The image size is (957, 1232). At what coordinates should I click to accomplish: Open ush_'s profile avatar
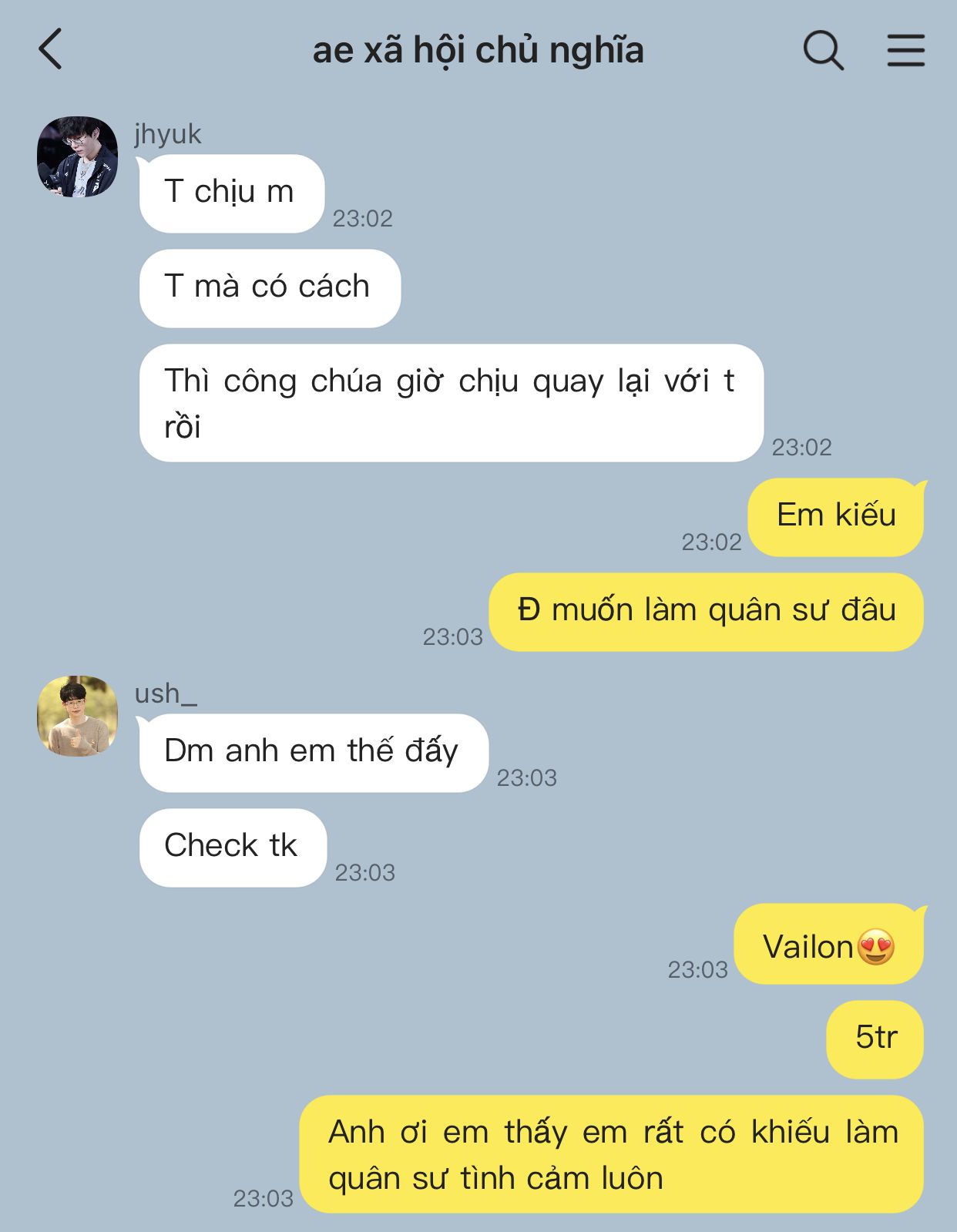tap(77, 716)
